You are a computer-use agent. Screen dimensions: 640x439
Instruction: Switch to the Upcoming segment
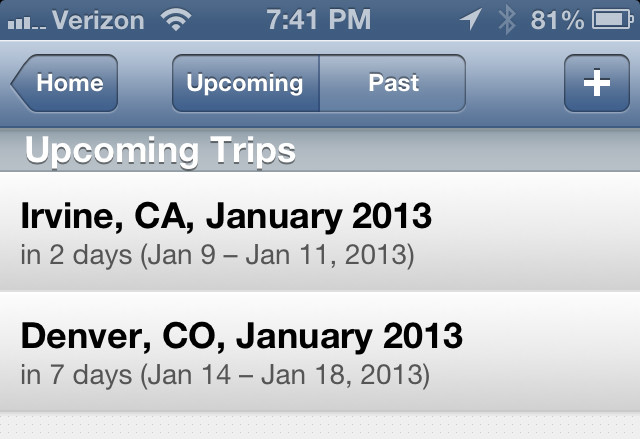tap(246, 83)
